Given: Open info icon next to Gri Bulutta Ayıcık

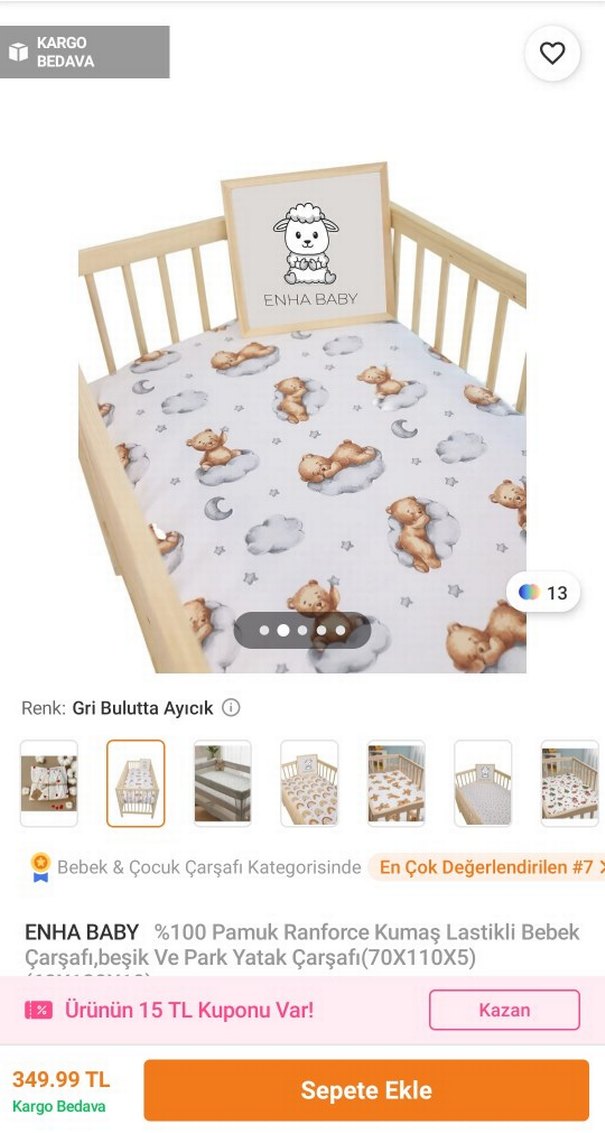Looking at the screenshot, I should pyautogui.click(x=231, y=708).
